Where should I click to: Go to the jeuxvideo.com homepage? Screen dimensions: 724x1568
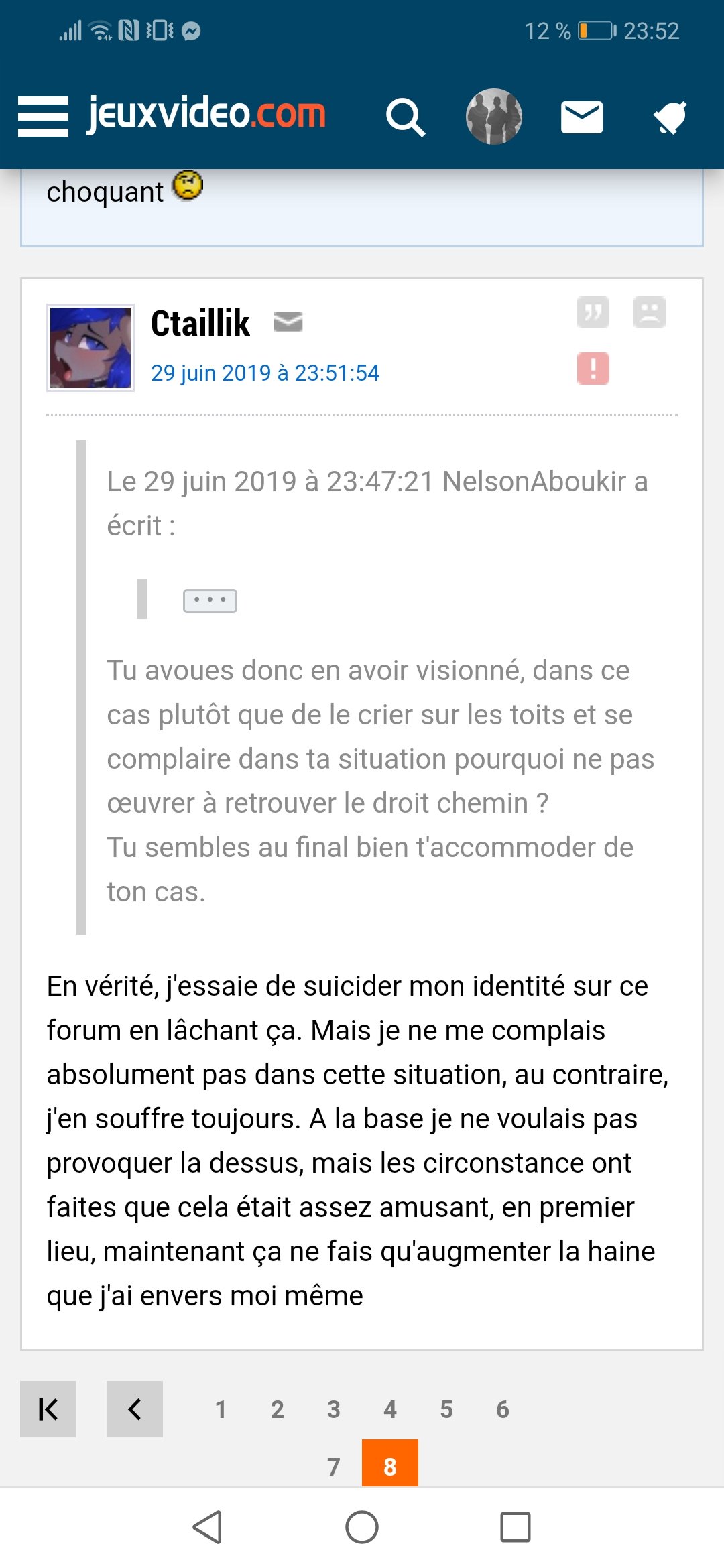[206, 114]
